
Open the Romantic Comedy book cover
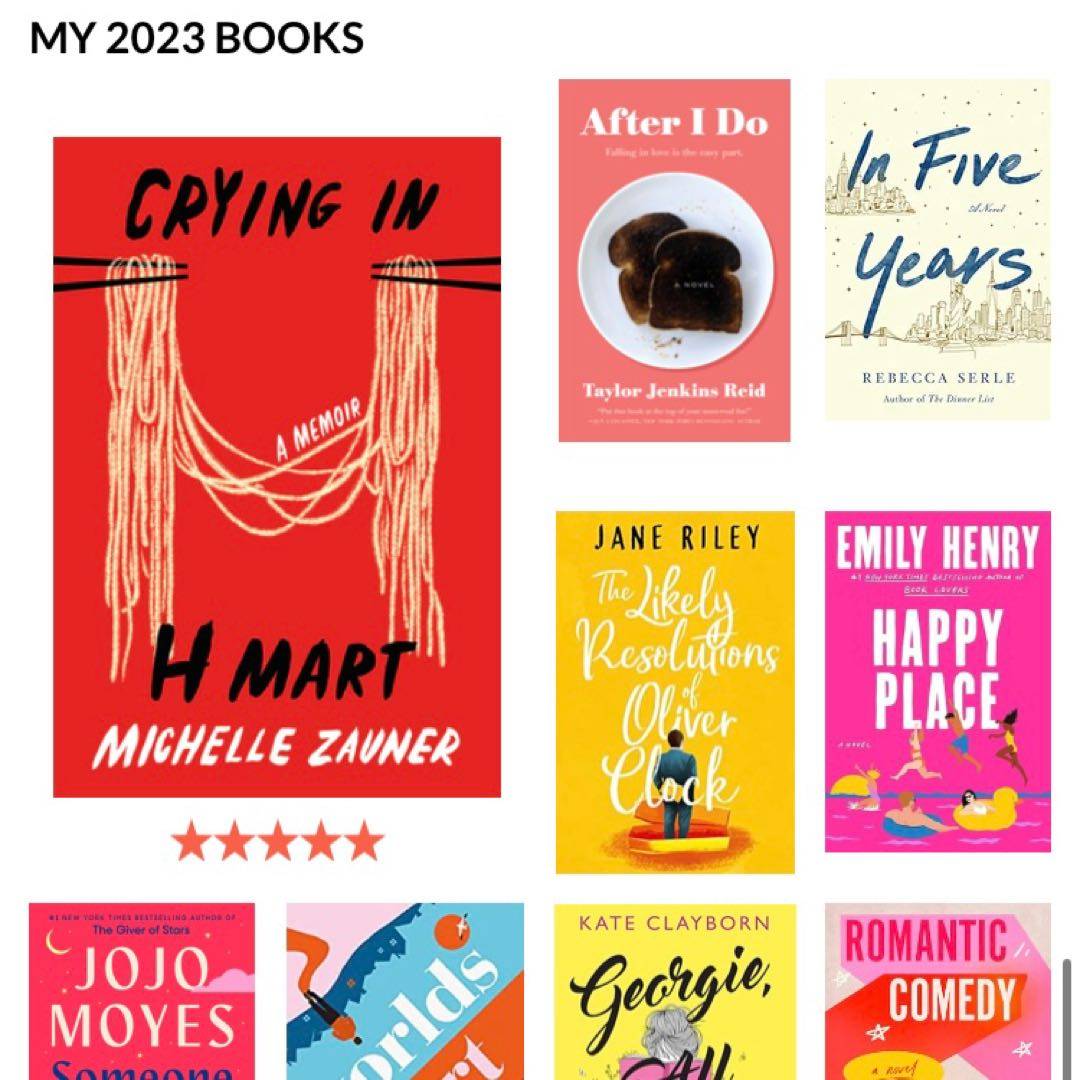coord(937,990)
